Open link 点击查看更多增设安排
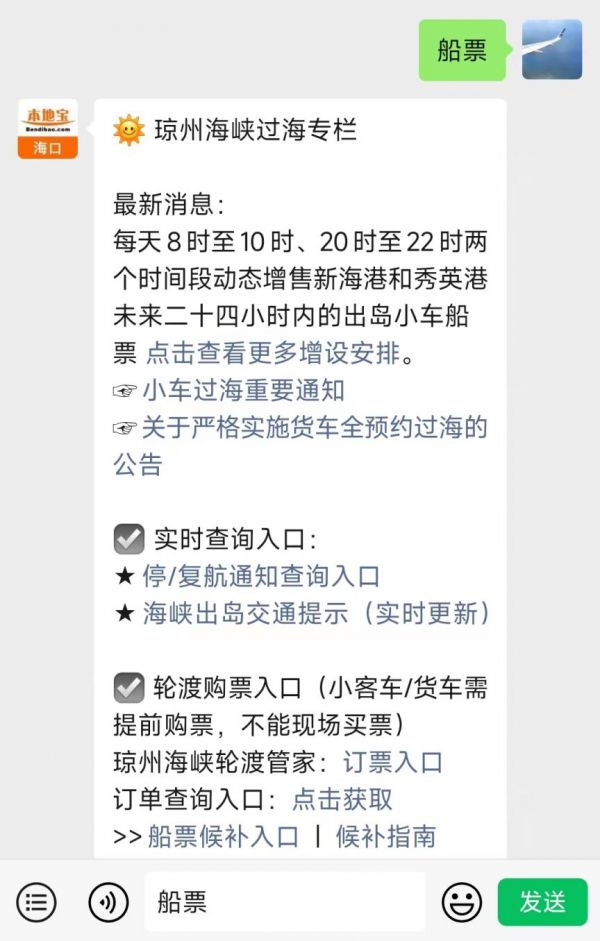This screenshot has height=941, width=600. point(278,354)
